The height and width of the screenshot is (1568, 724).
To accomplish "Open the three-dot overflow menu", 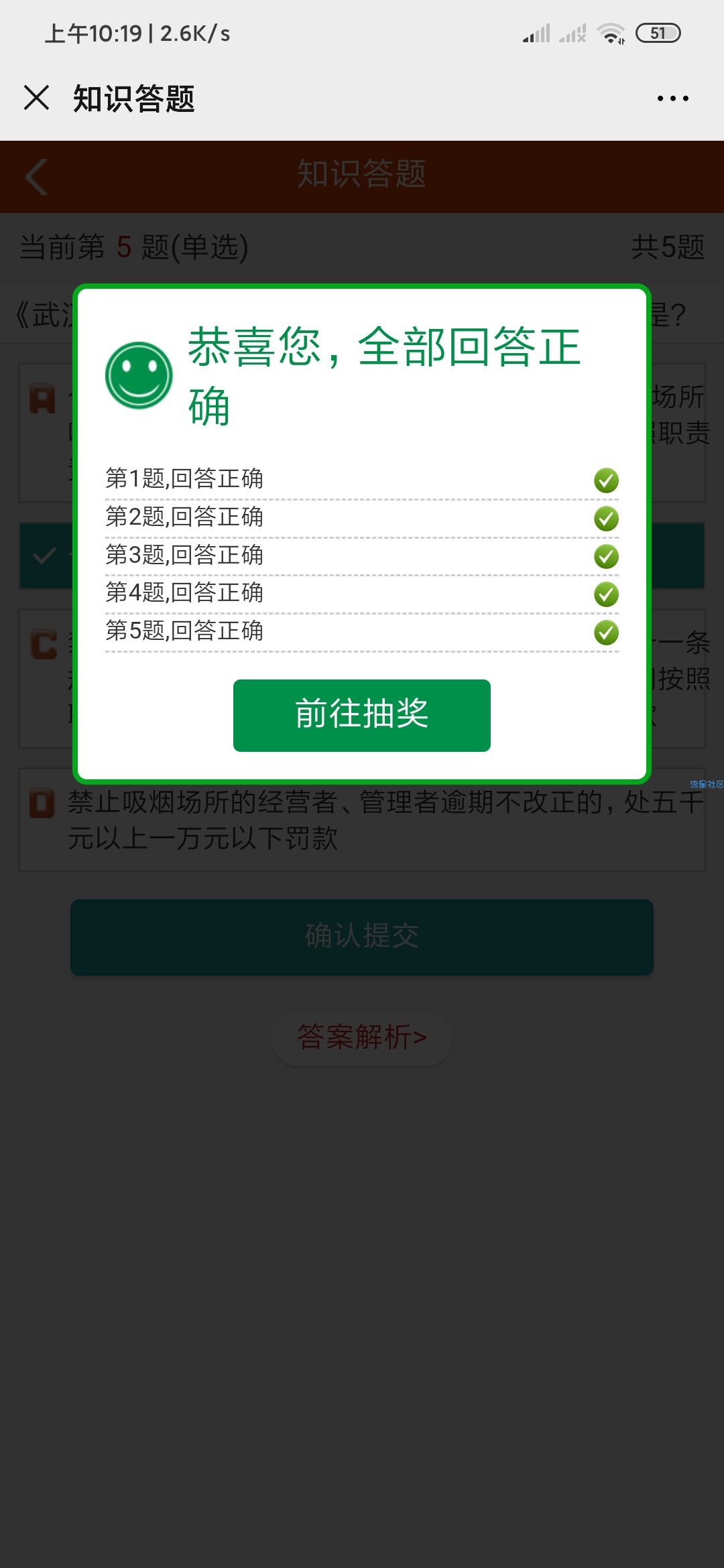I will [x=672, y=99].
